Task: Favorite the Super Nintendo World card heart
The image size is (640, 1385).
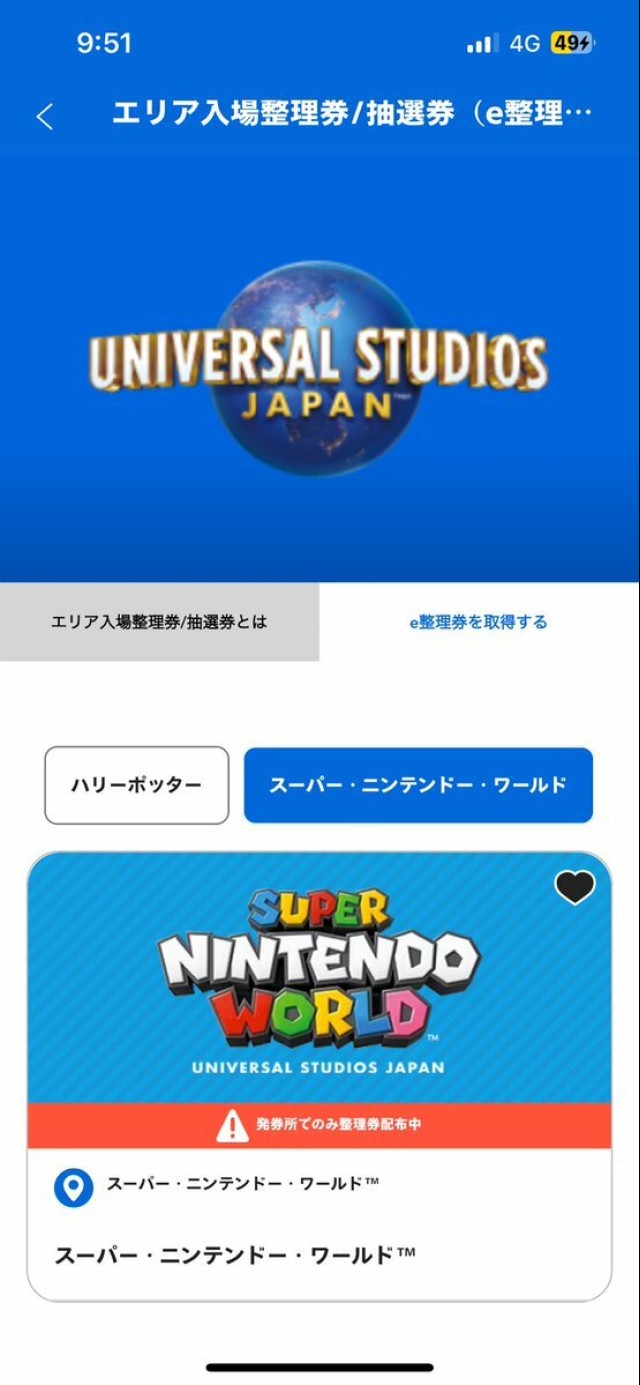Action: point(575,887)
